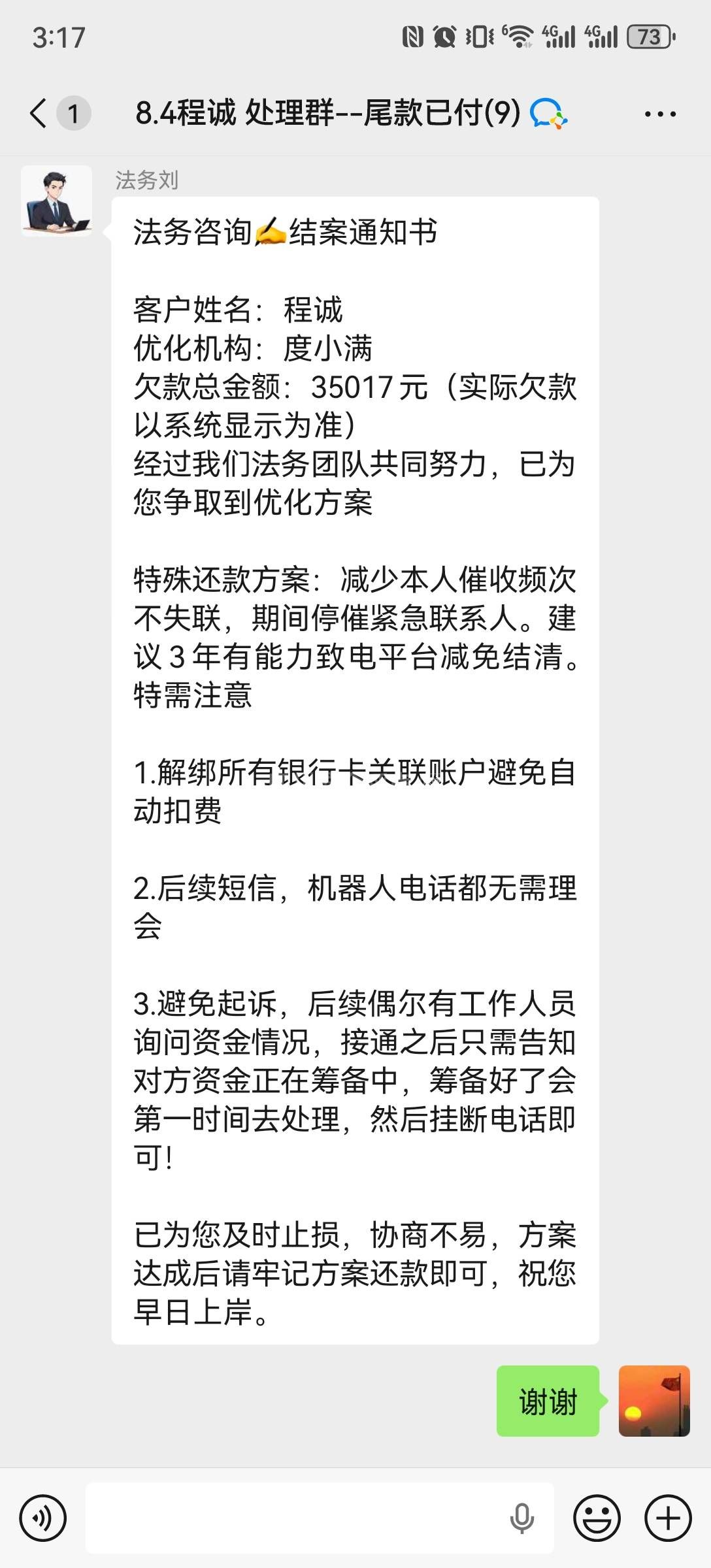Tap the microphone dictation icon
The image size is (711, 1568).
pyautogui.click(x=521, y=1518)
